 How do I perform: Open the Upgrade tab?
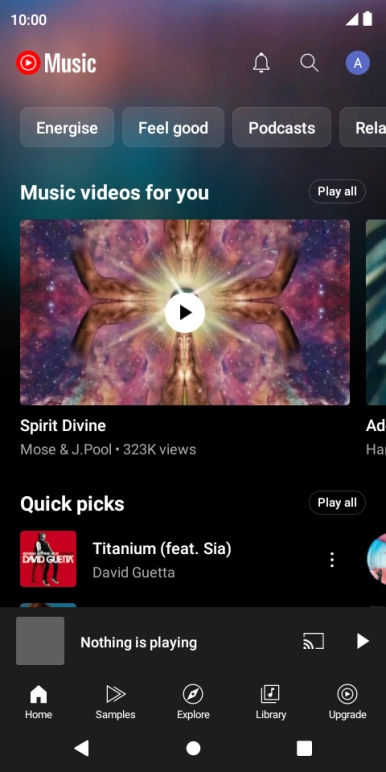[348, 702]
